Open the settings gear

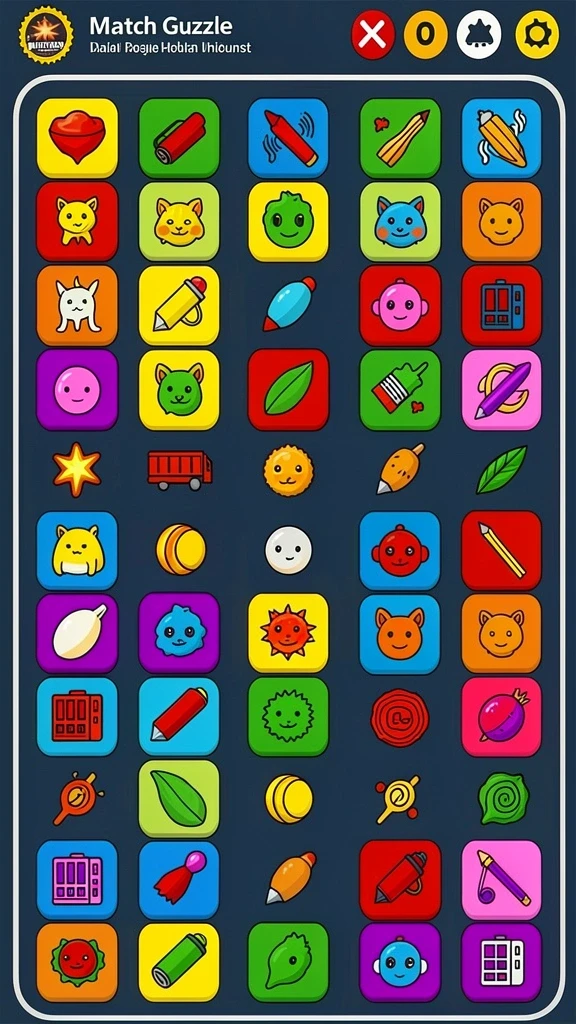[x=537, y=35]
